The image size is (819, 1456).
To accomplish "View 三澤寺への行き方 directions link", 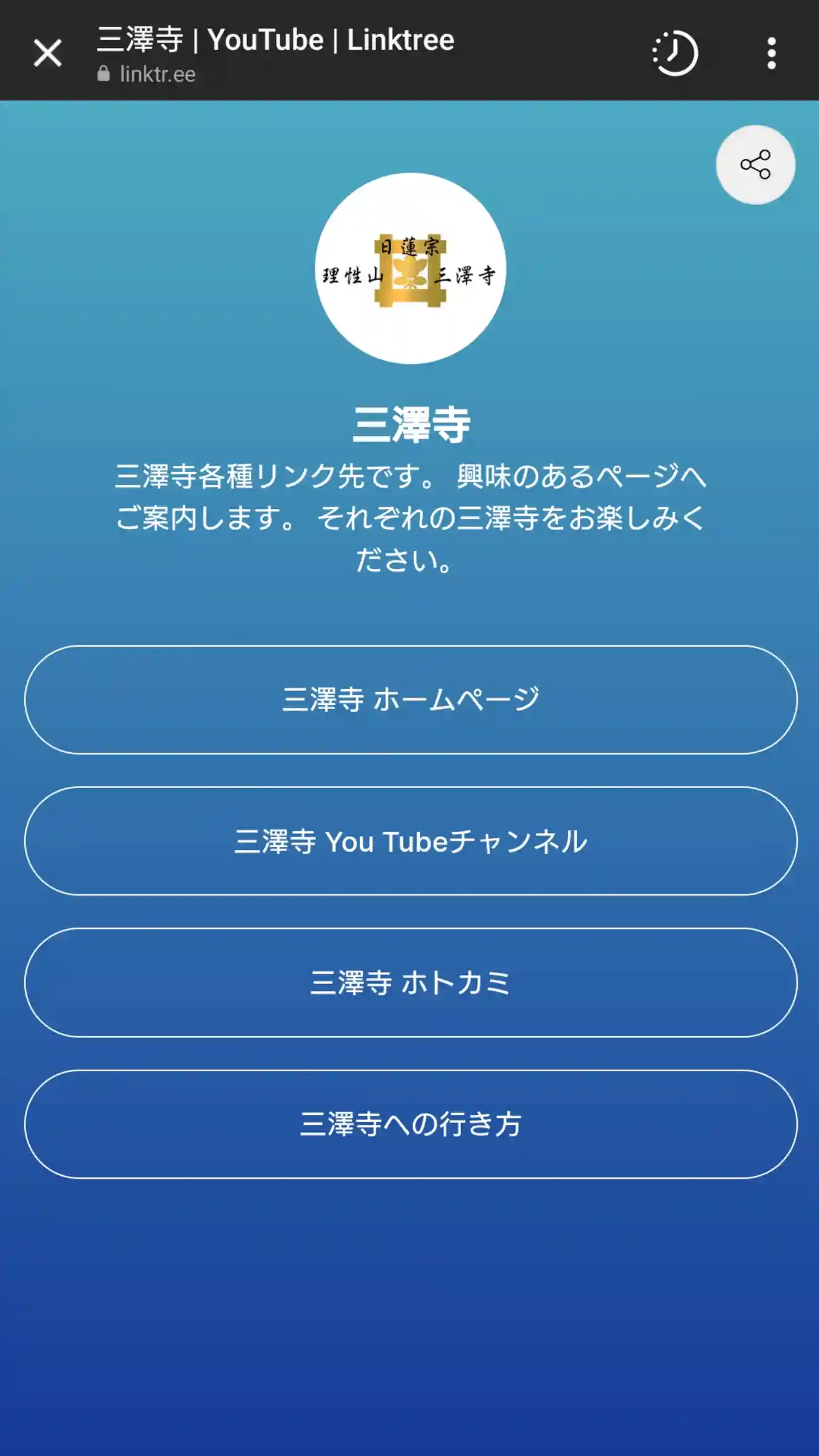I will [x=411, y=1124].
